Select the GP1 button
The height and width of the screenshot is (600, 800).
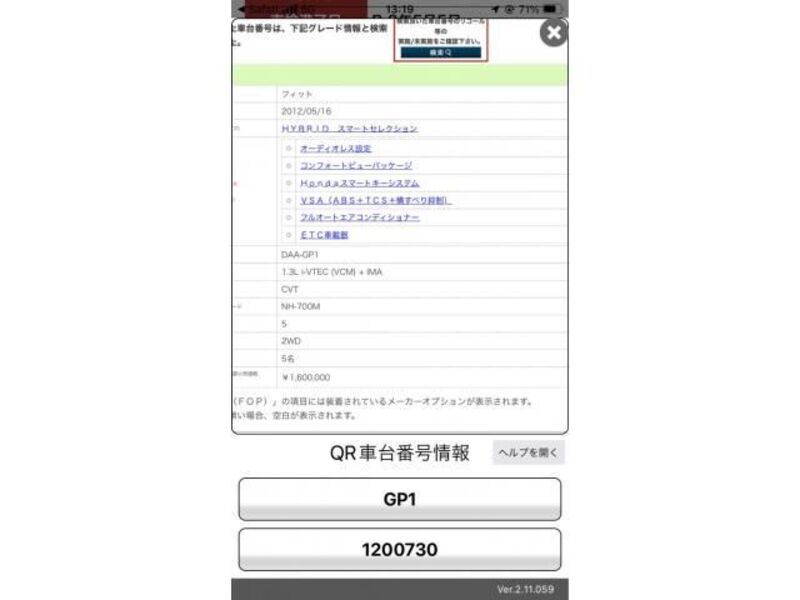[399, 499]
